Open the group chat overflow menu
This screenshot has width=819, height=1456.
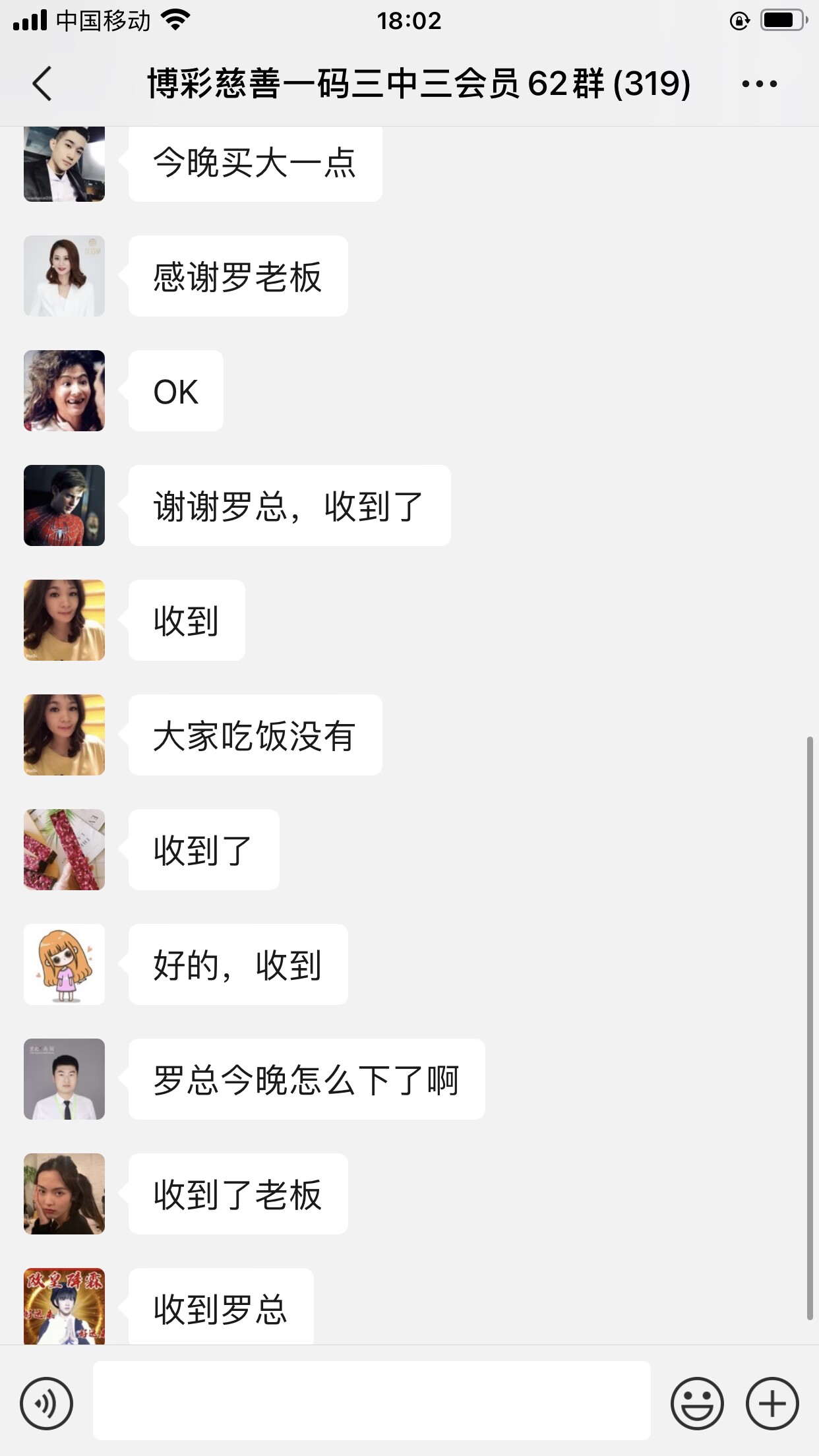(759, 84)
